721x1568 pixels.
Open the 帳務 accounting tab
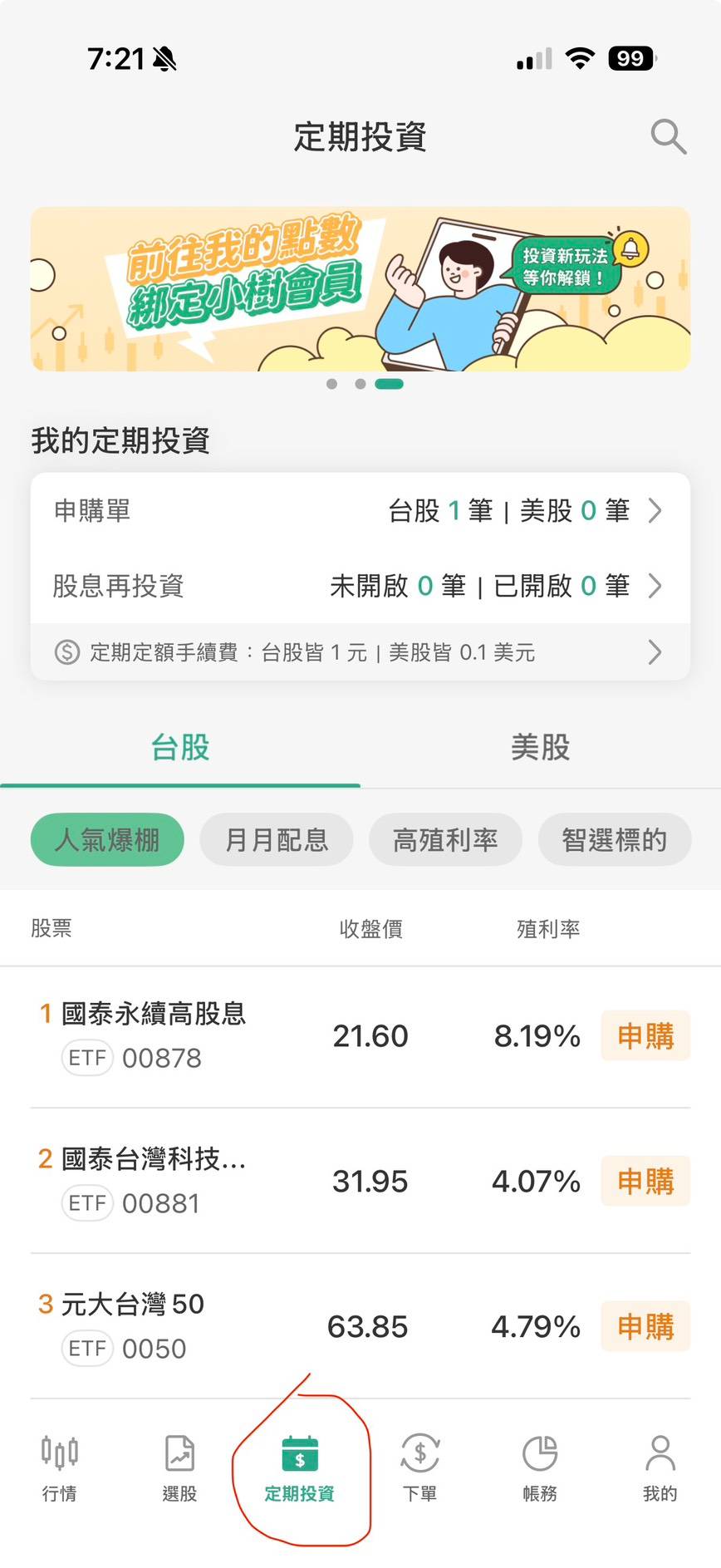click(540, 1467)
